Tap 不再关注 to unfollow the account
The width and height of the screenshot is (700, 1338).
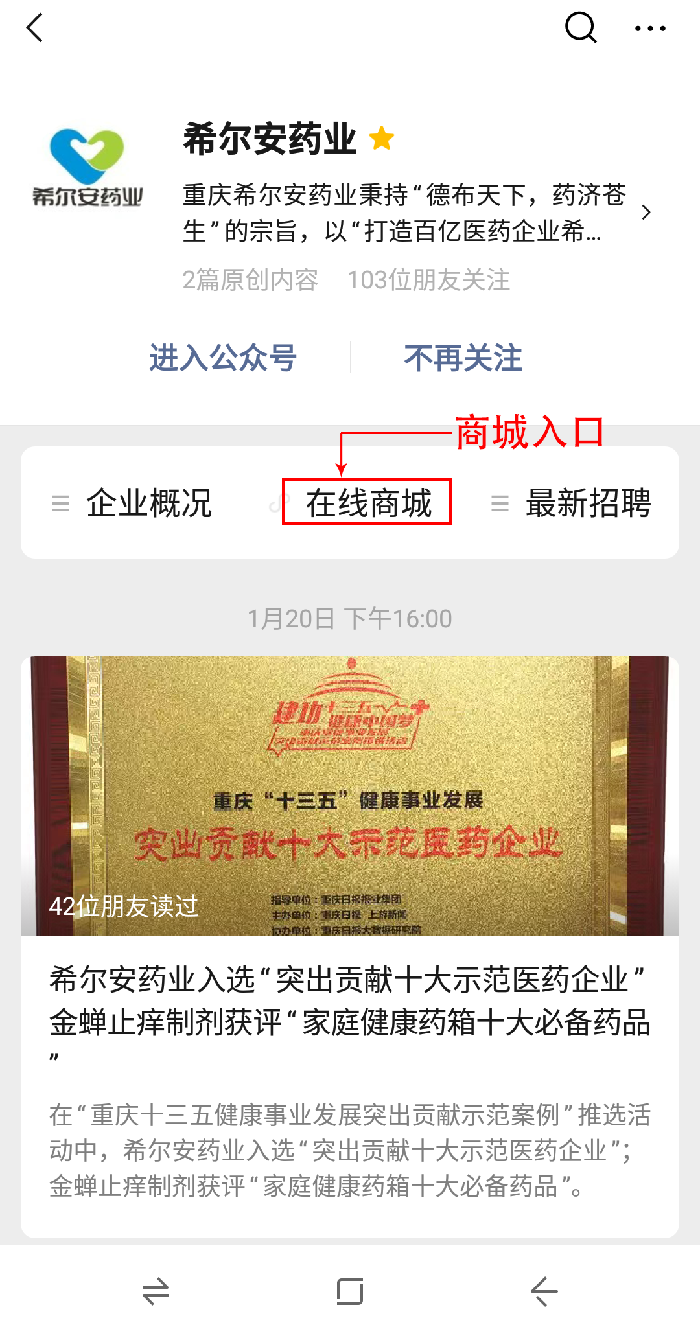tap(463, 358)
